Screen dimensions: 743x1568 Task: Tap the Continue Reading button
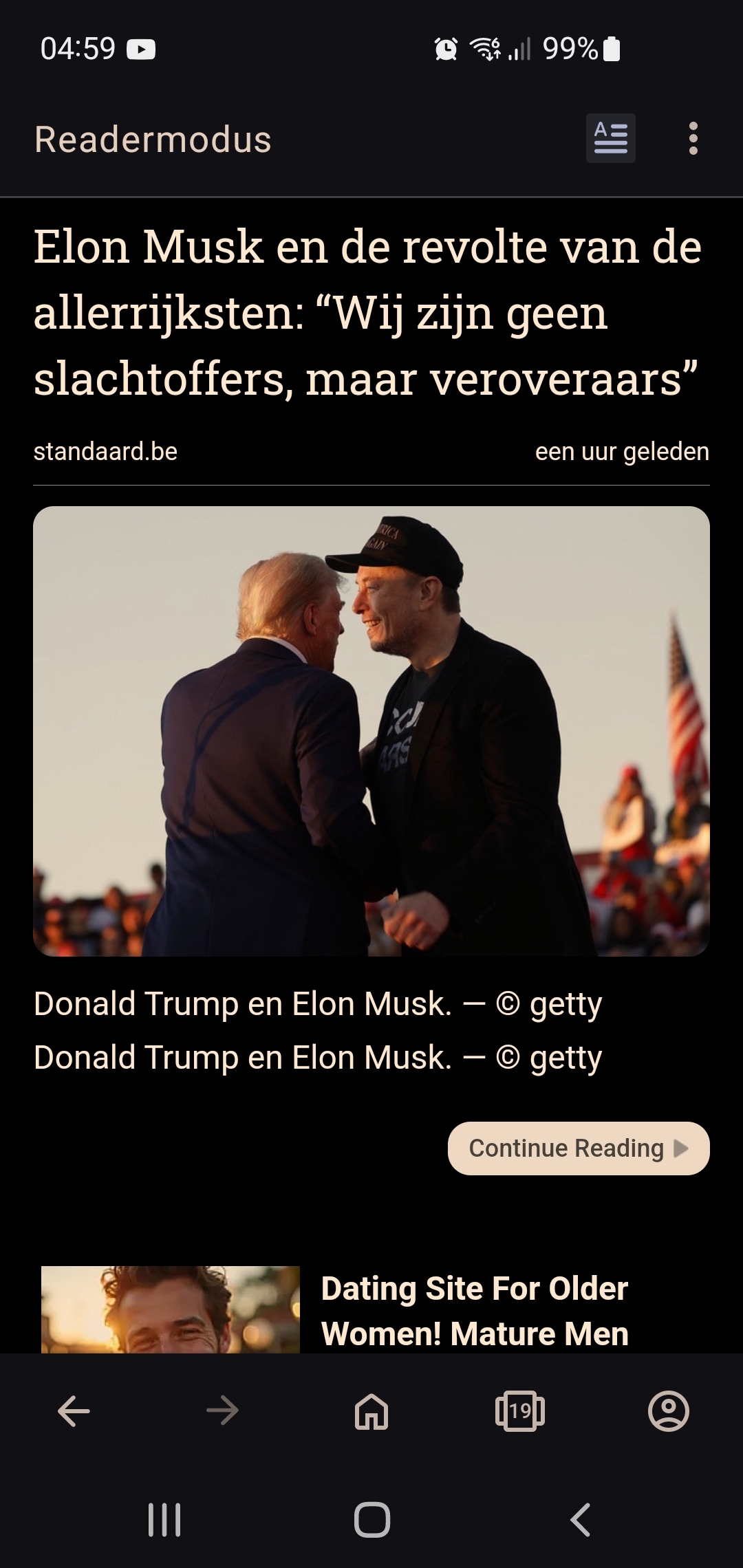(x=579, y=1148)
